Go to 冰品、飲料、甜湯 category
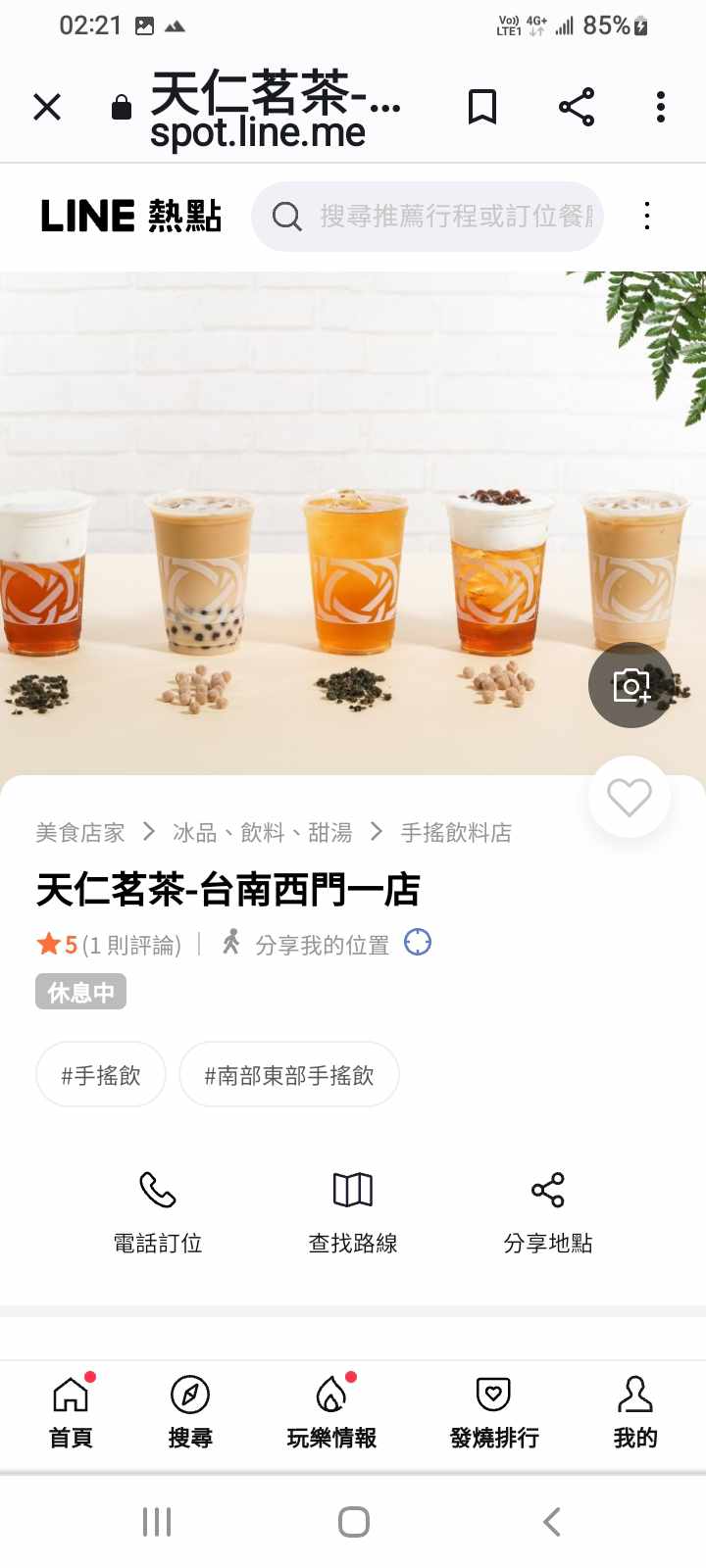 (262, 833)
